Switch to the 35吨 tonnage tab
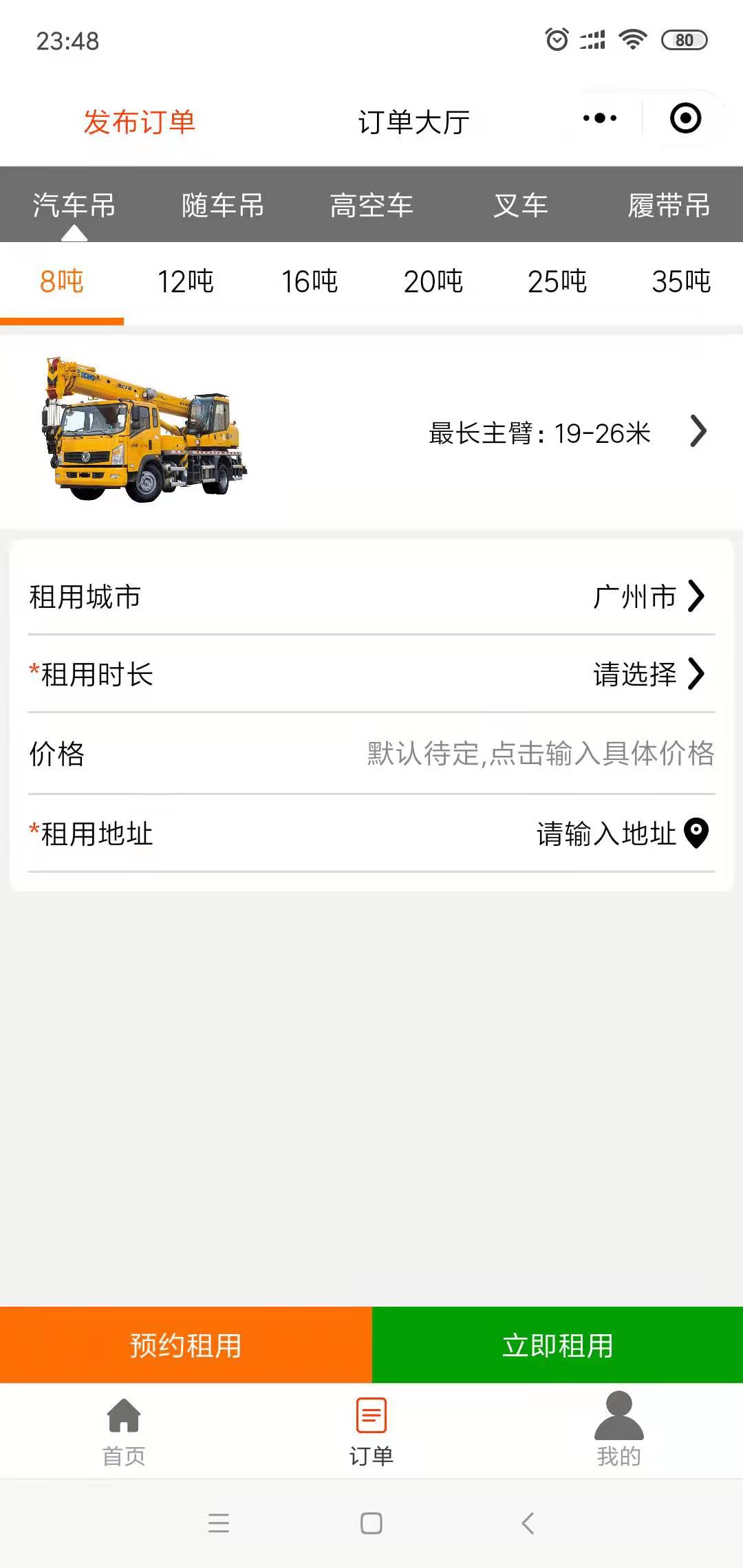This screenshot has width=743, height=1568. pos(681,282)
